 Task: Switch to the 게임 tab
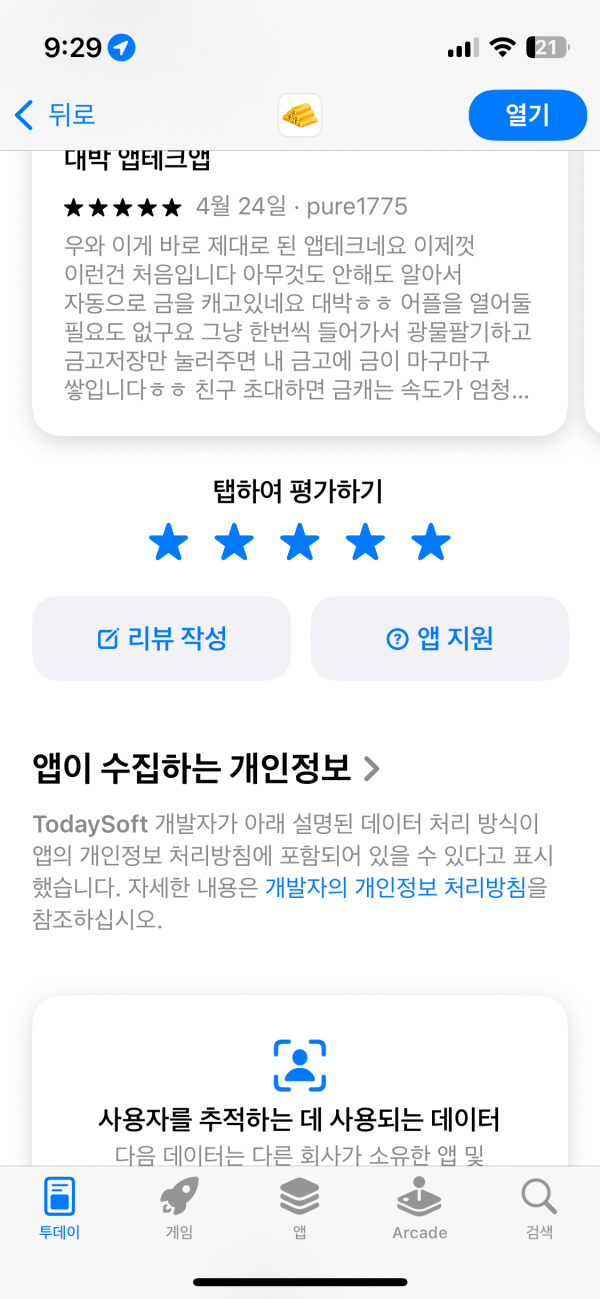click(179, 1208)
